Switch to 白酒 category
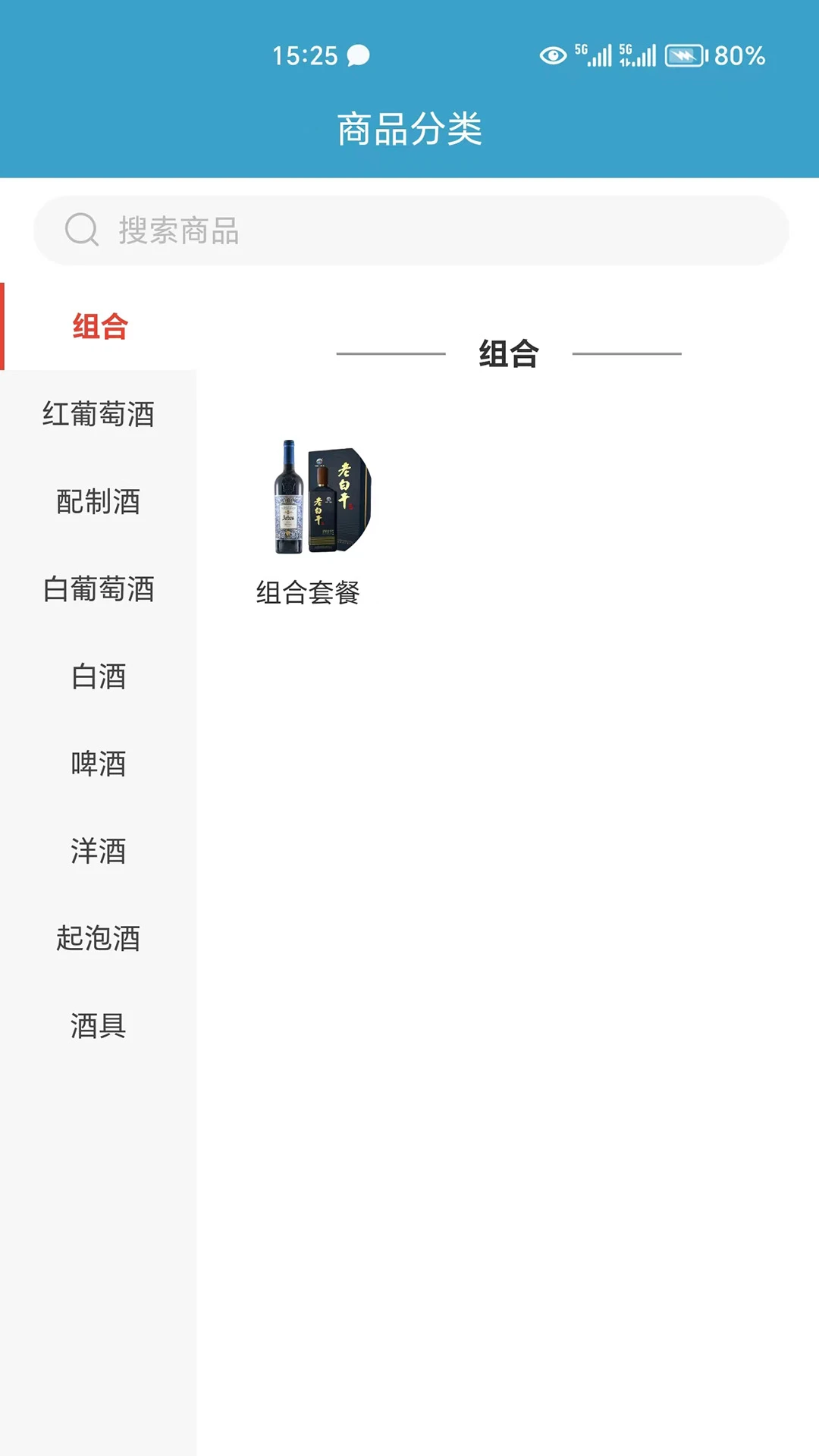This screenshot has height=1456, width=819. 99,676
